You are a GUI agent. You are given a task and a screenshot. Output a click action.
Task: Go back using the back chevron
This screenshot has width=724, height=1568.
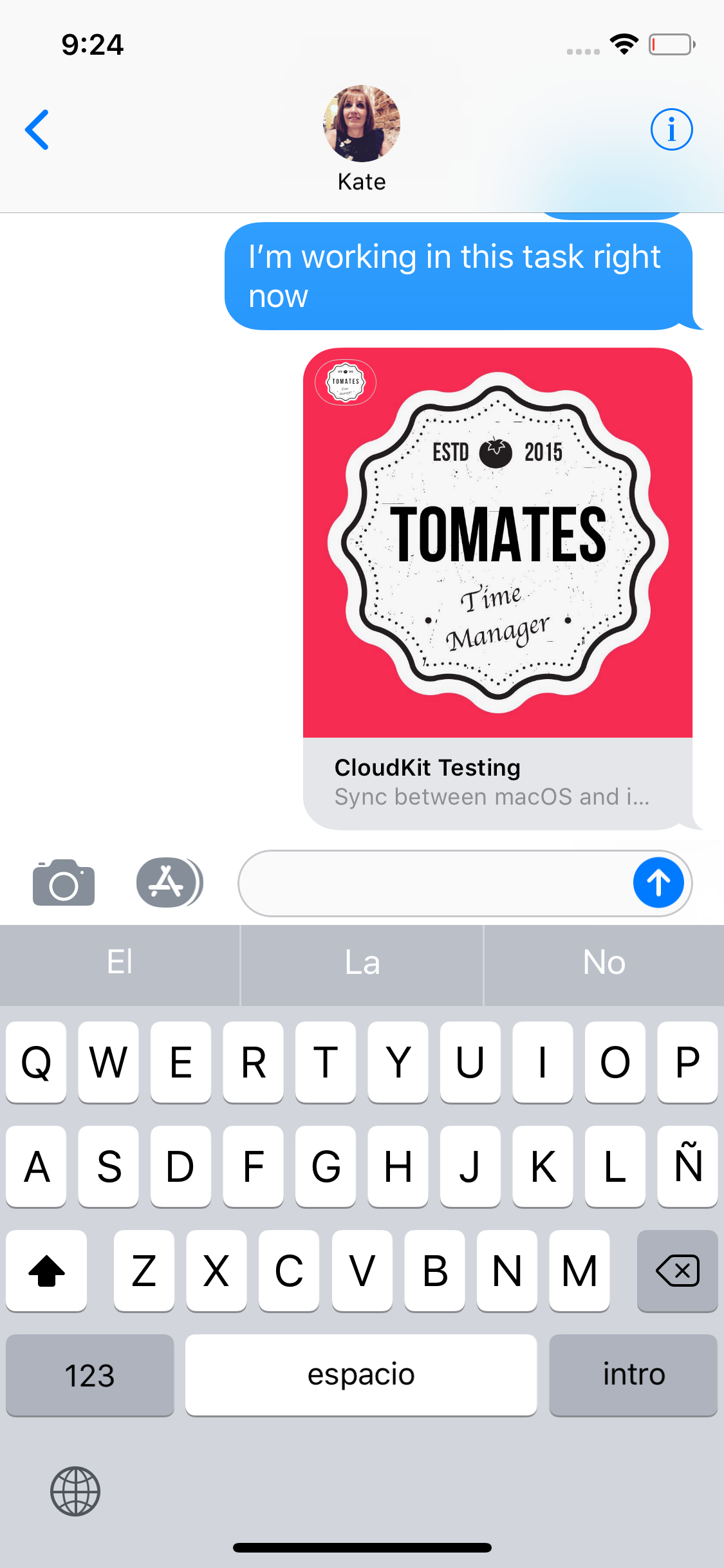[x=37, y=129]
